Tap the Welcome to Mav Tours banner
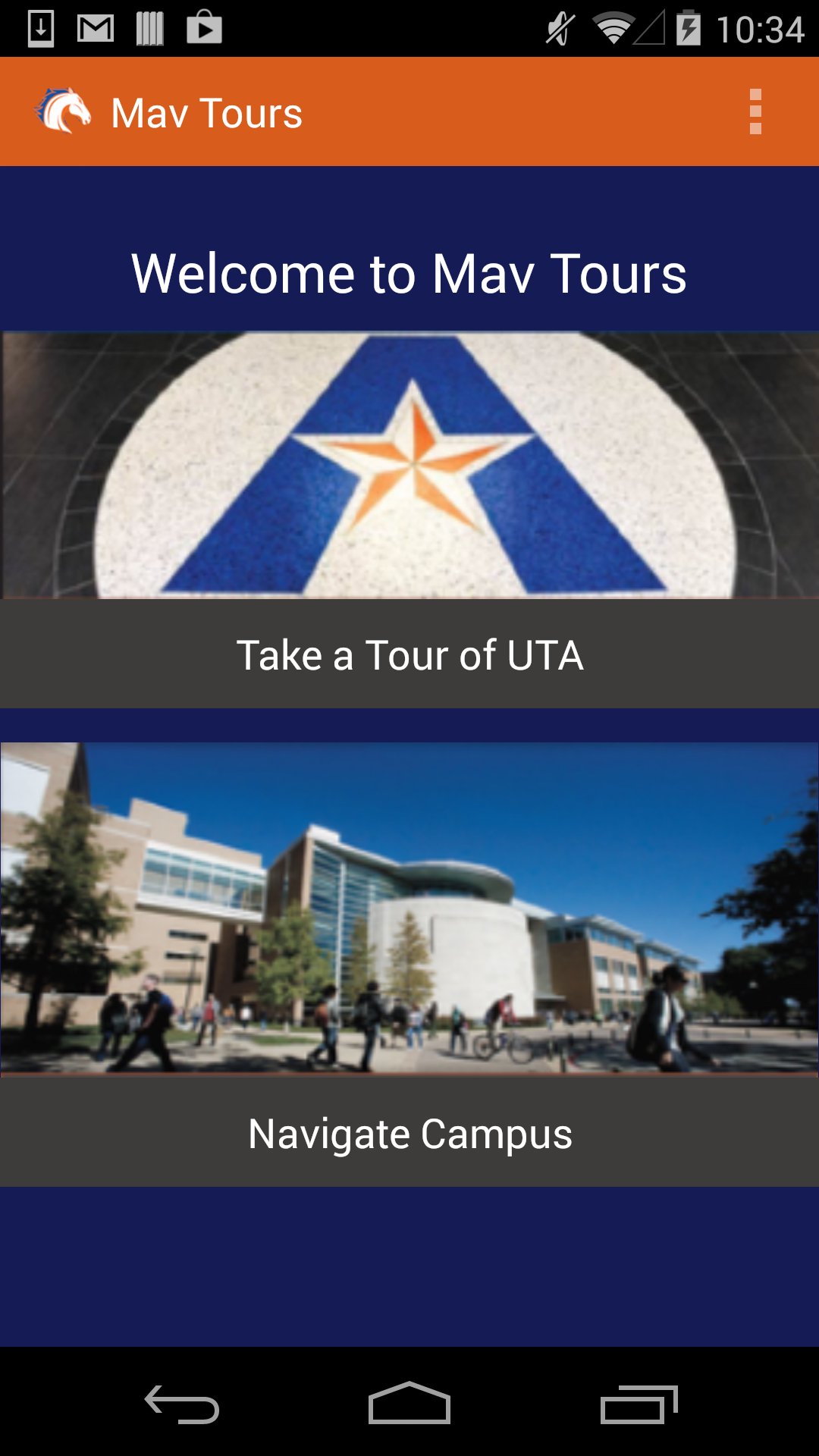This screenshot has width=819, height=1456. (409, 275)
